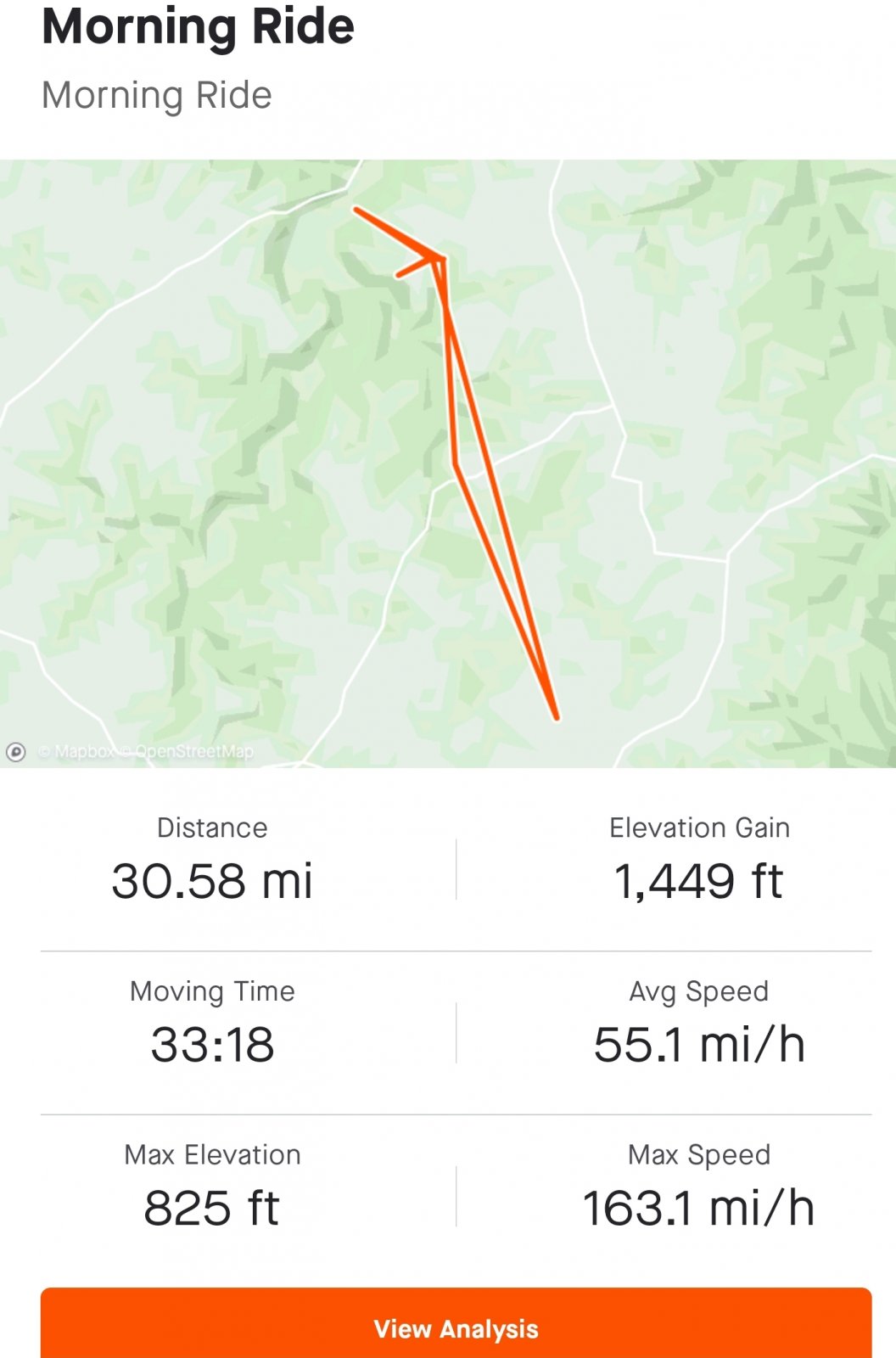Select the Max Speed value 163.1 mi/h

(697, 1209)
